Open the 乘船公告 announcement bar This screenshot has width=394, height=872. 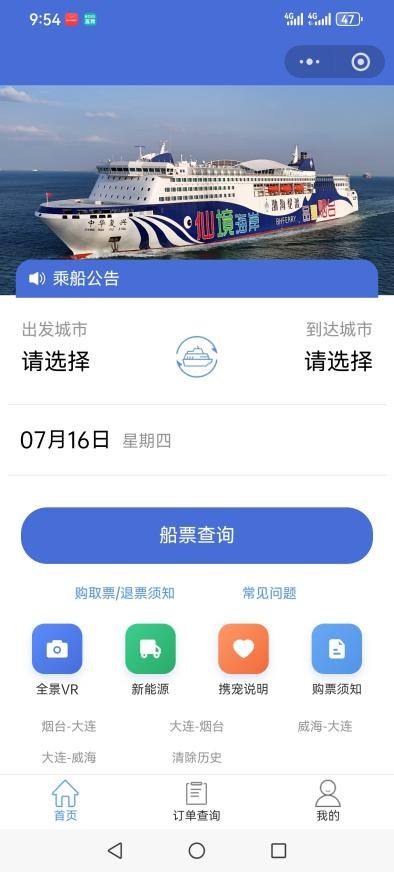coord(197,278)
